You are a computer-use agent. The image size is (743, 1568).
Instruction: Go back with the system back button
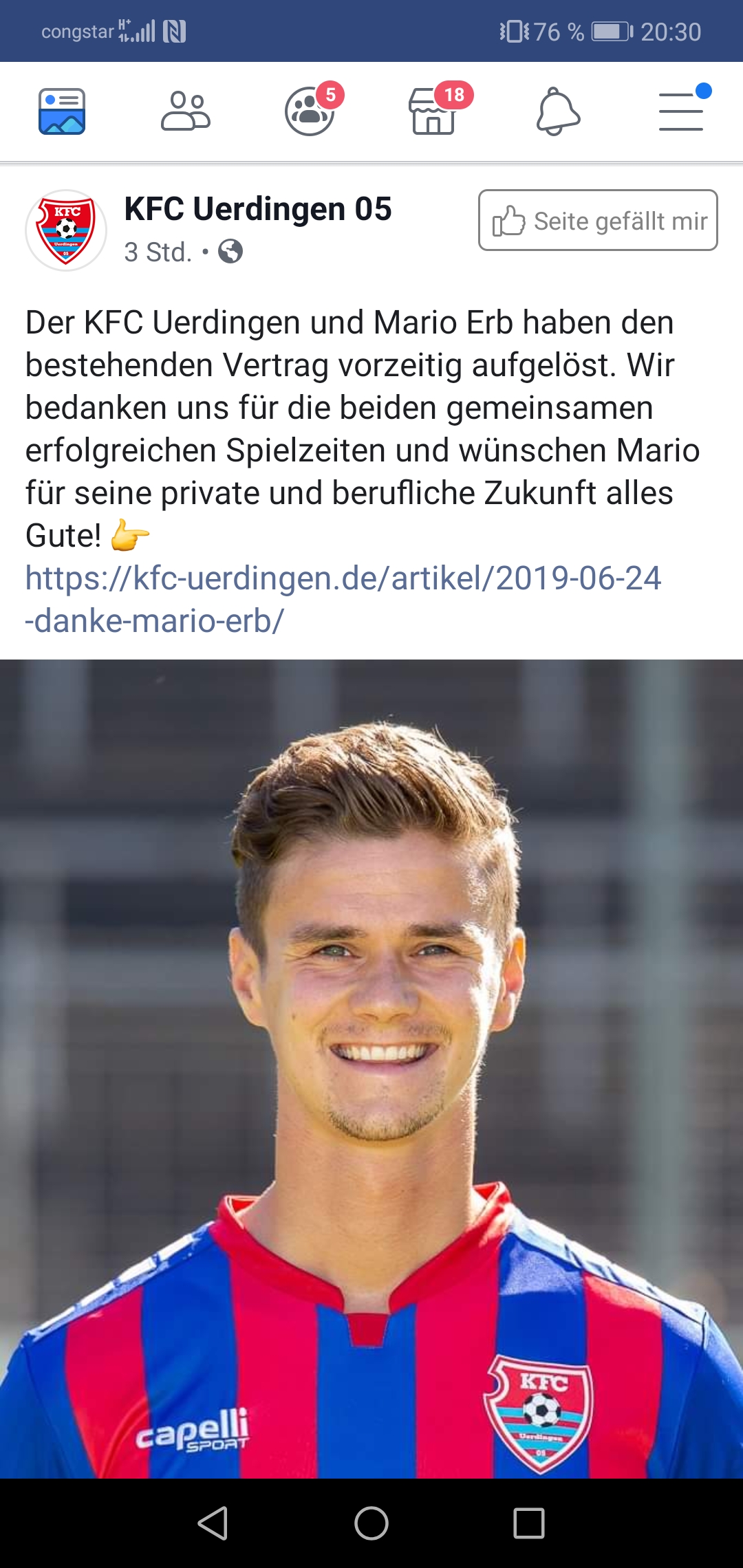[213, 1523]
